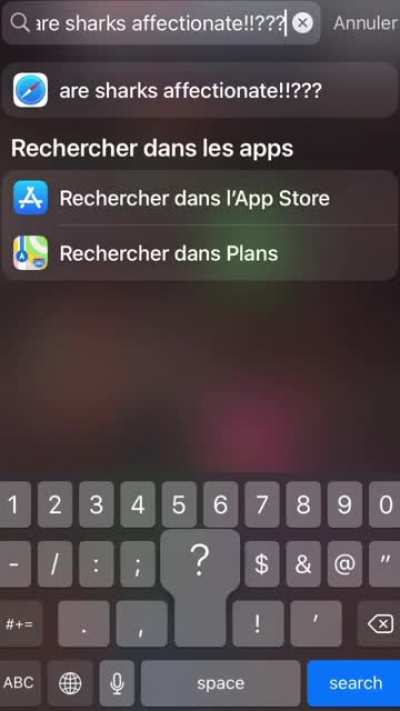Tap the space bar

220,683
